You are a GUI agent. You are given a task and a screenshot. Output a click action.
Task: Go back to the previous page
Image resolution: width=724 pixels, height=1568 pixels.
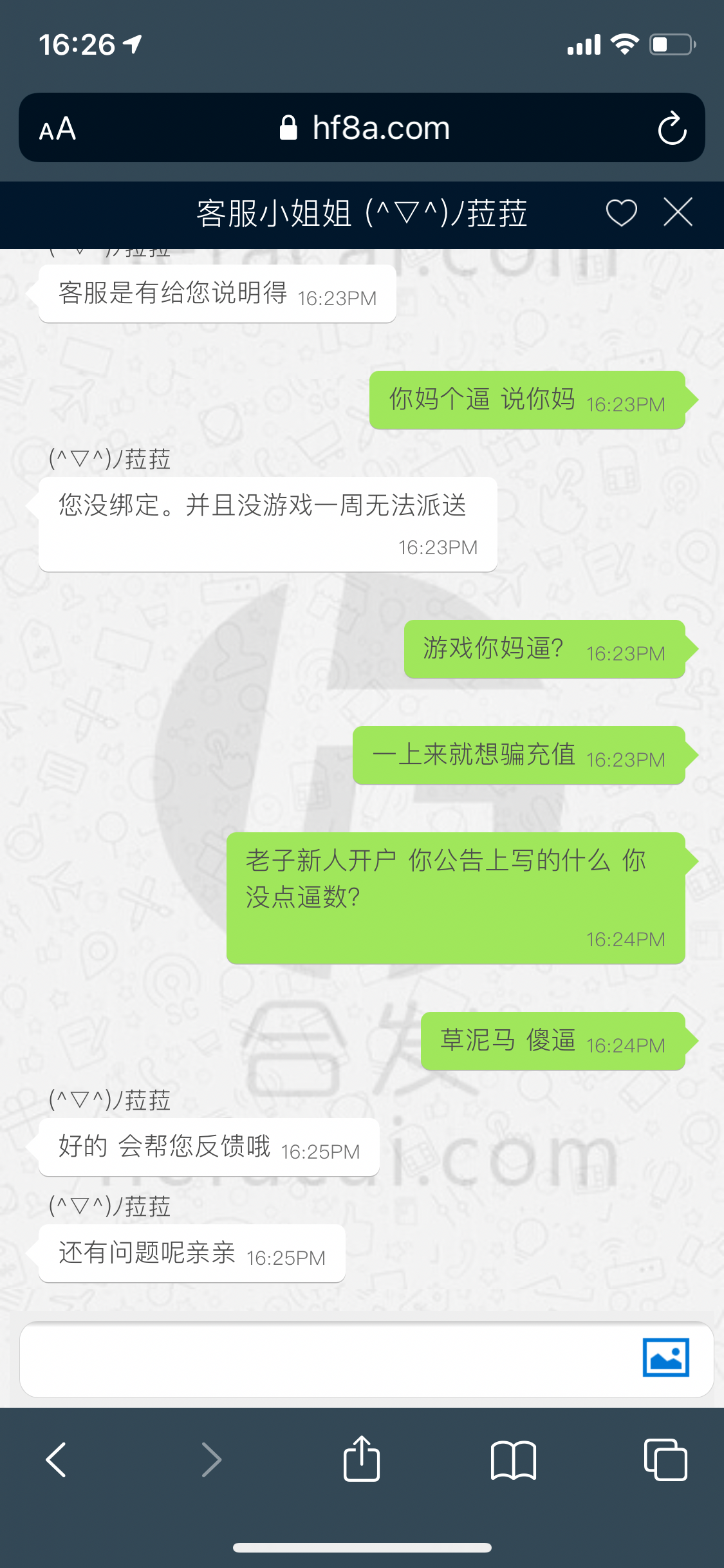tap(57, 1459)
